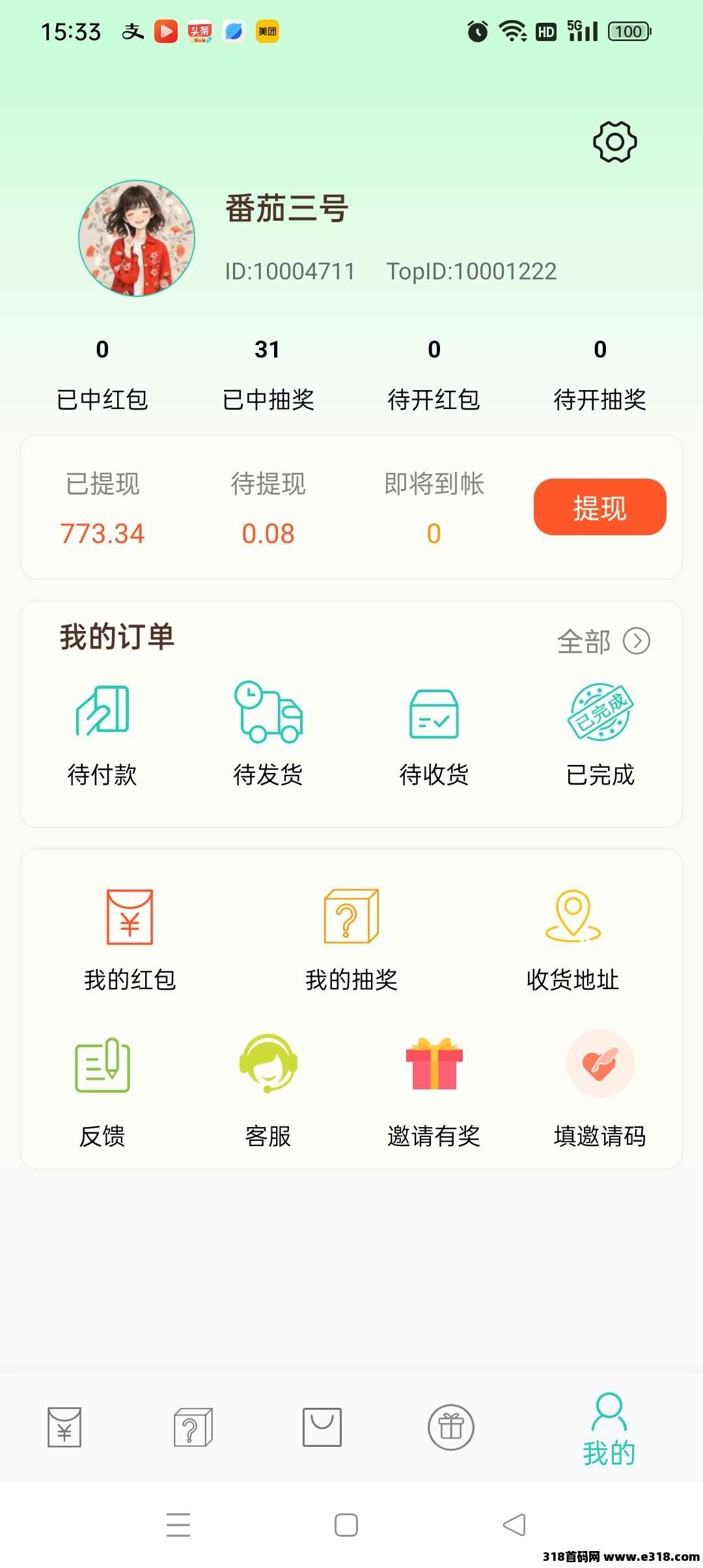Select the 待付款 pending payment icon
Image resolution: width=703 pixels, height=1568 pixels.
point(103,720)
